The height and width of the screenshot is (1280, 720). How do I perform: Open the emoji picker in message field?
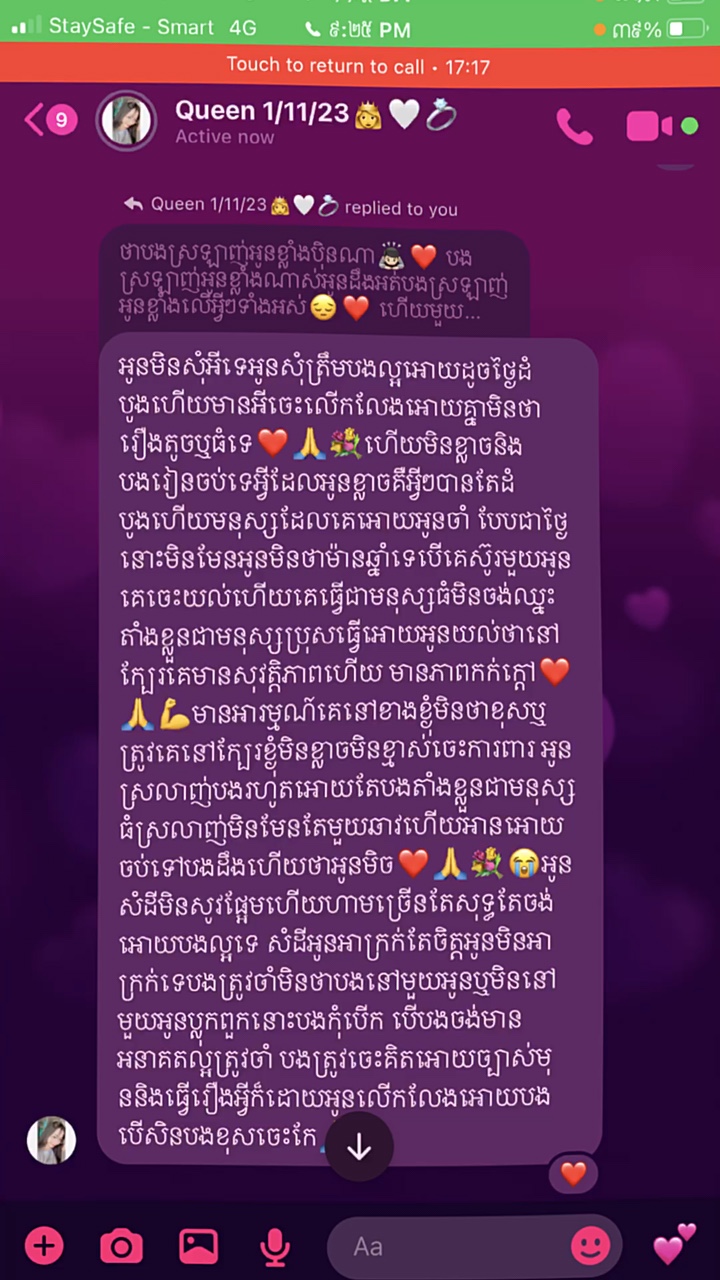point(590,1246)
